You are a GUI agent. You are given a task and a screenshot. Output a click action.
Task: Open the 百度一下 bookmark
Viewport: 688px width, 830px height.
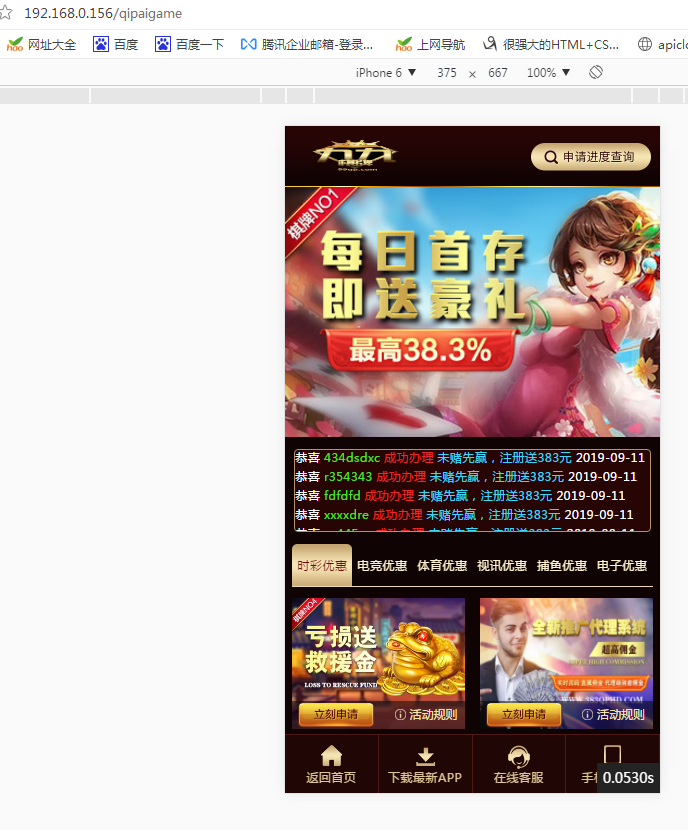pyautogui.click(x=190, y=44)
